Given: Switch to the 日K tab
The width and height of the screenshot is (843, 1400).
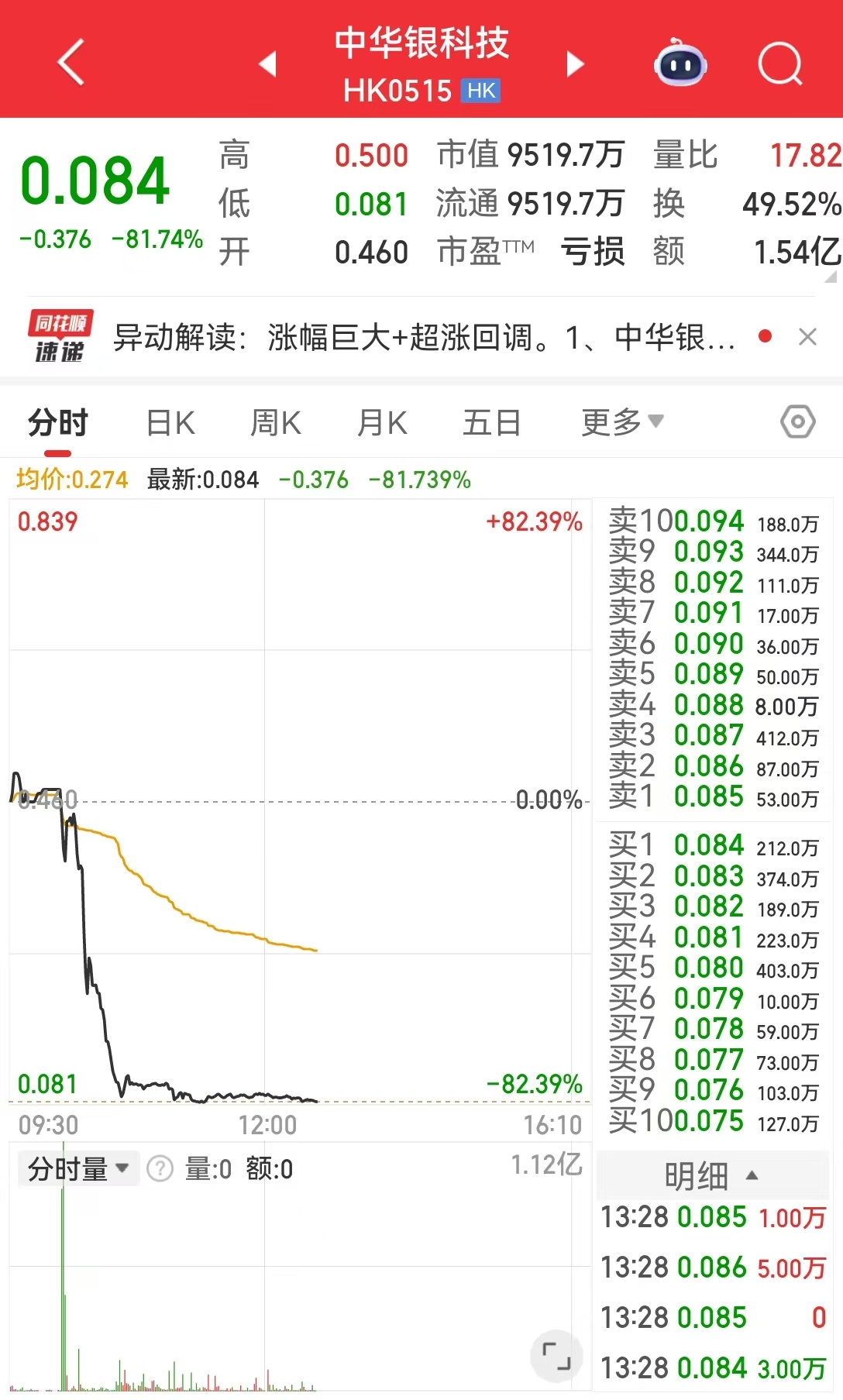Looking at the screenshot, I should (x=170, y=423).
